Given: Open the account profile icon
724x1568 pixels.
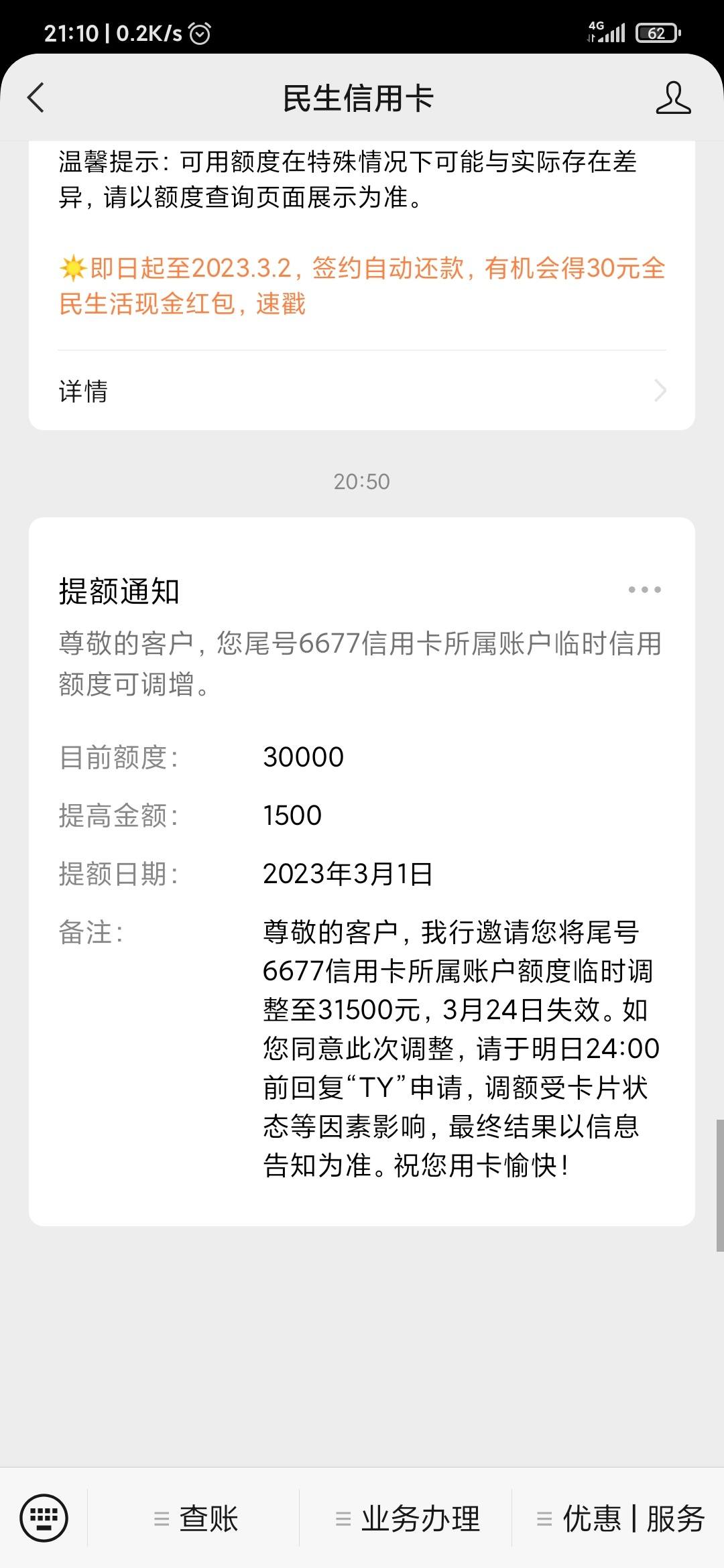Looking at the screenshot, I should point(673,98).
